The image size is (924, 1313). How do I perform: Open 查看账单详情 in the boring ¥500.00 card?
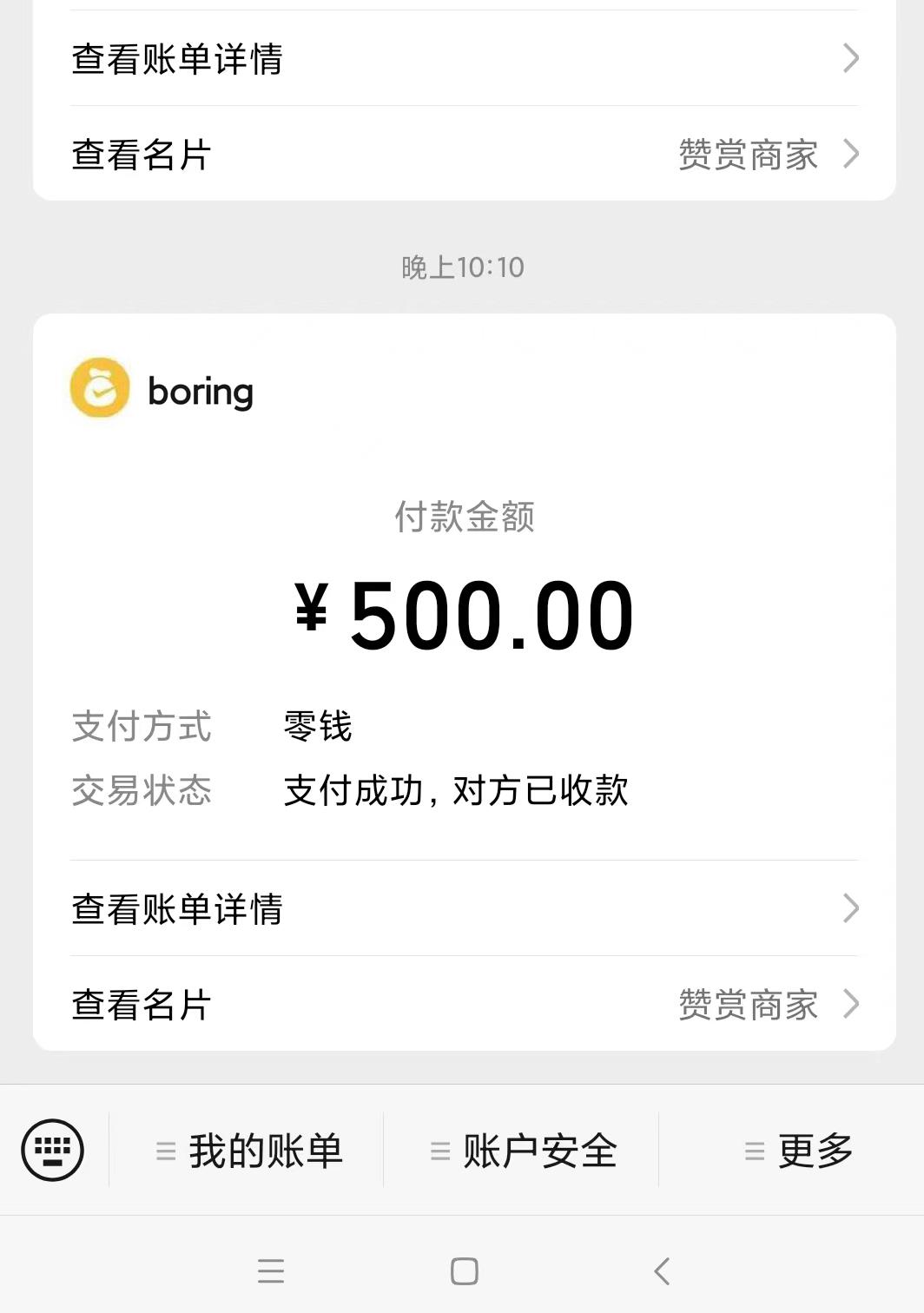tap(464, 908)
